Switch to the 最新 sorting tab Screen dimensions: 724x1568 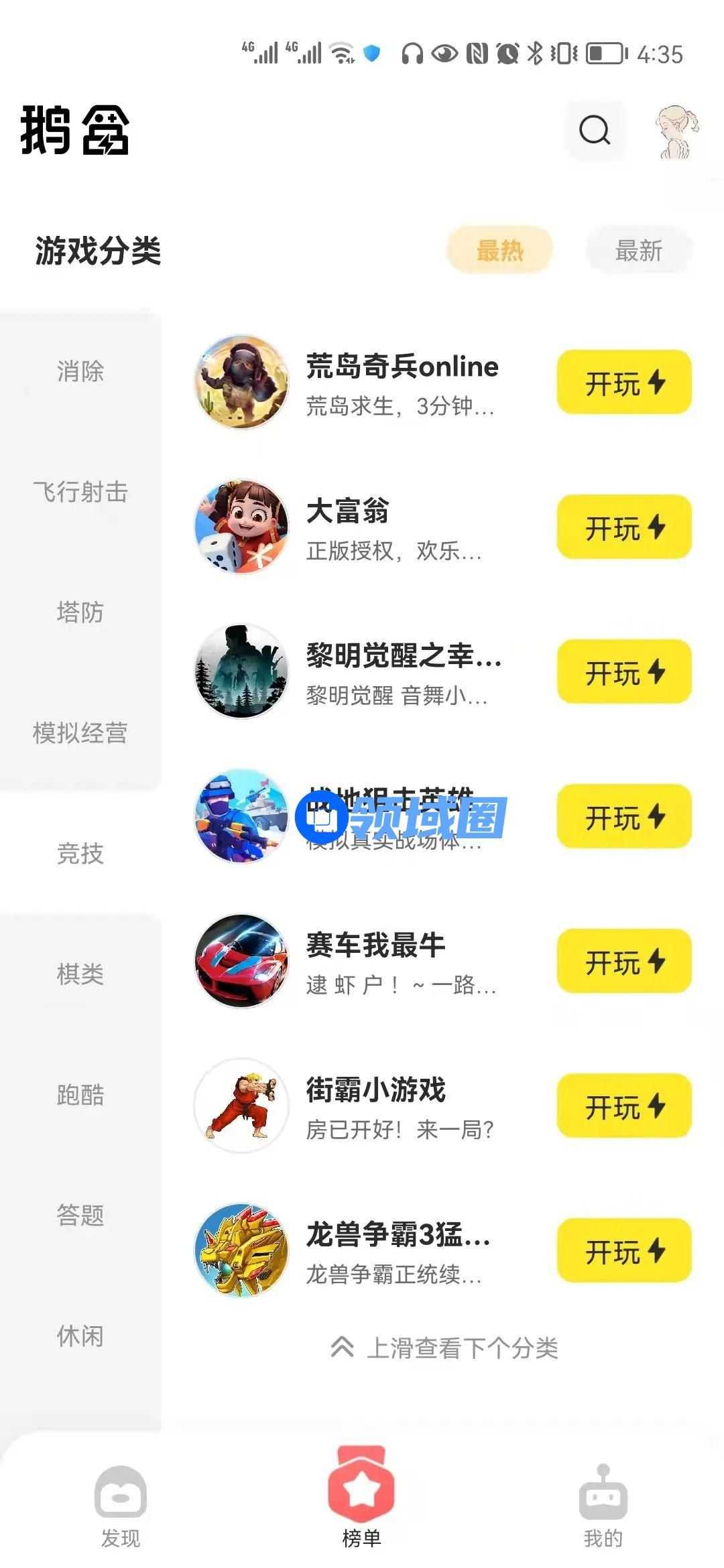point(638,251)
